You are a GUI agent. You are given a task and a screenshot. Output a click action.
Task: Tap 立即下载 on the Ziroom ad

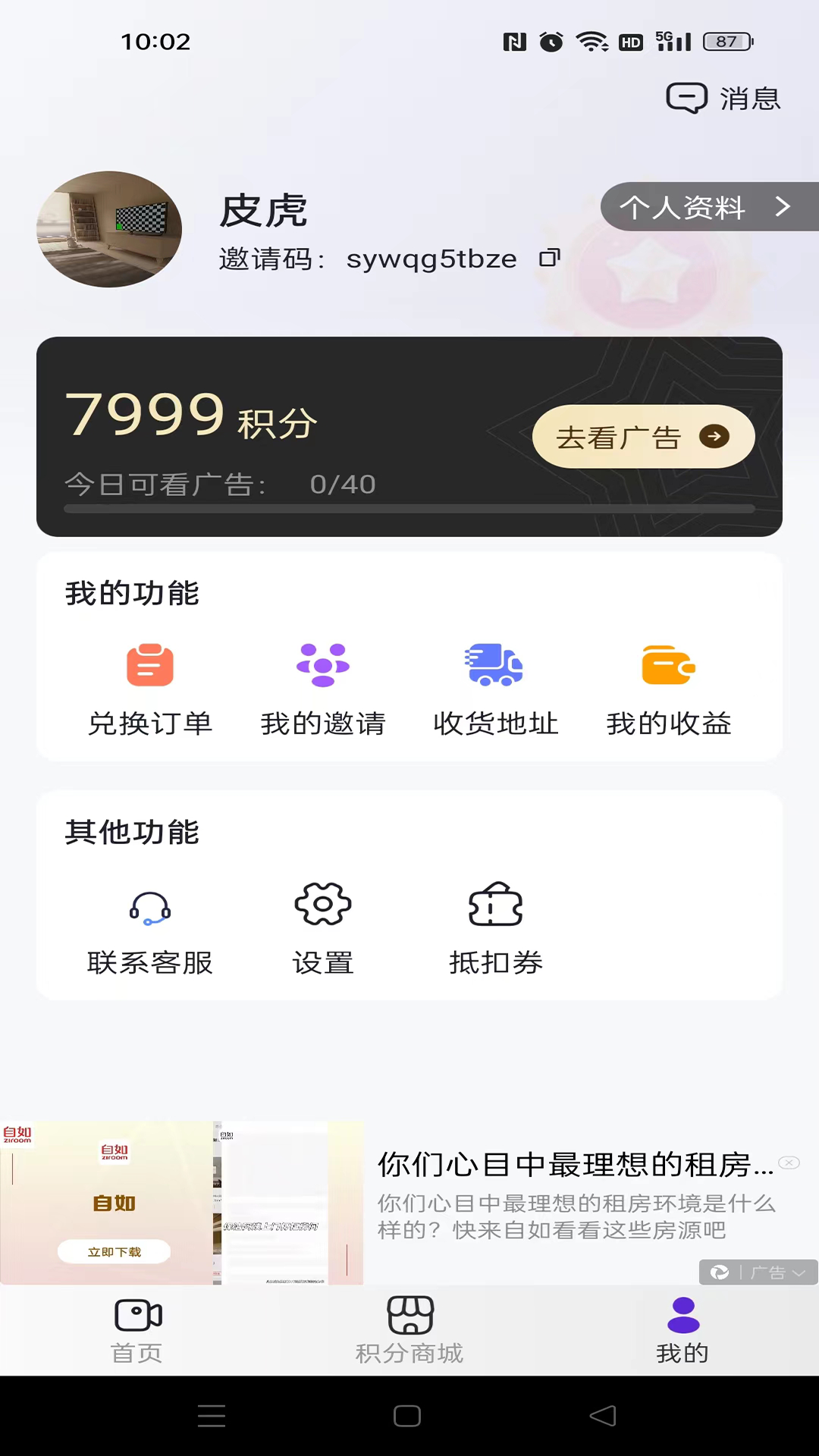coord(115,1251)
